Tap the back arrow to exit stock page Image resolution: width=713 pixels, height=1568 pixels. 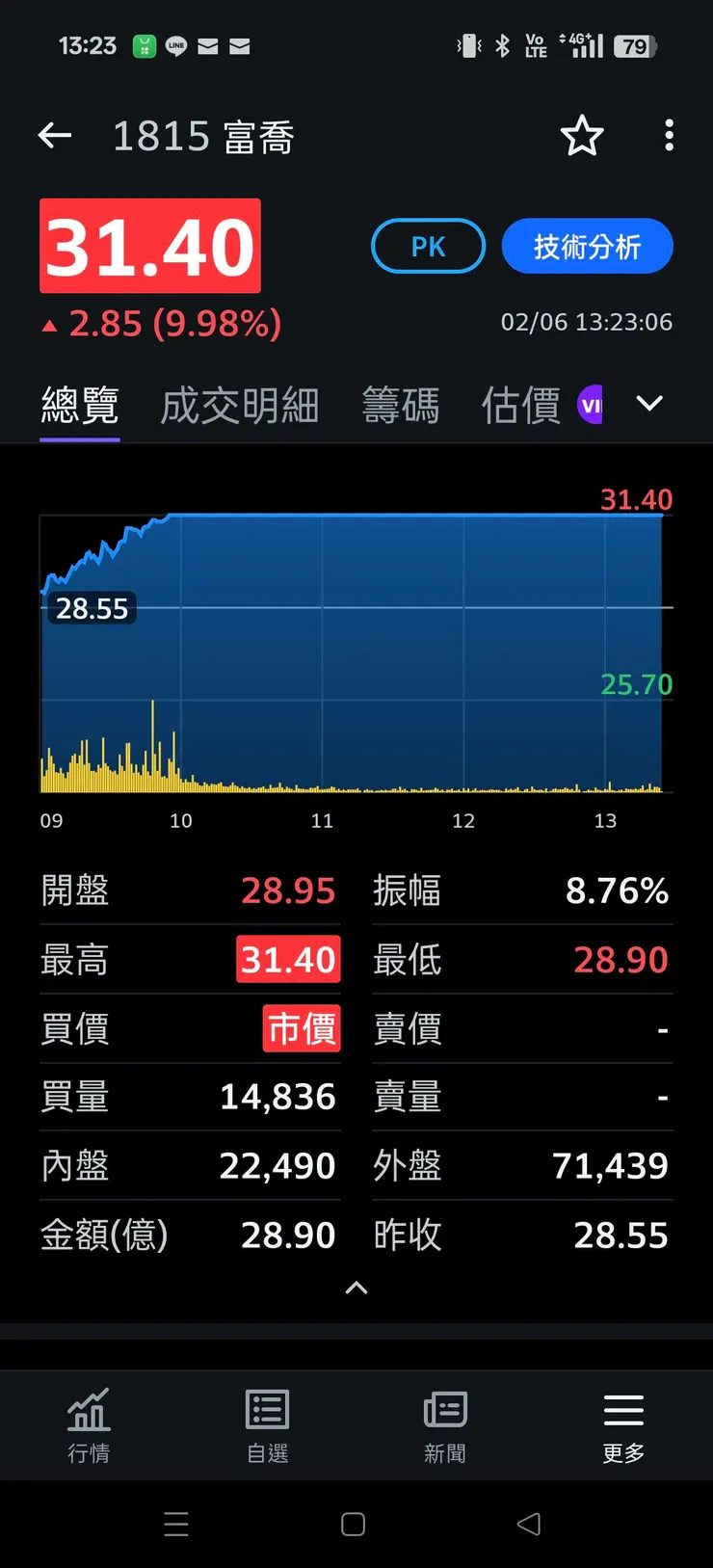(54, 135)
